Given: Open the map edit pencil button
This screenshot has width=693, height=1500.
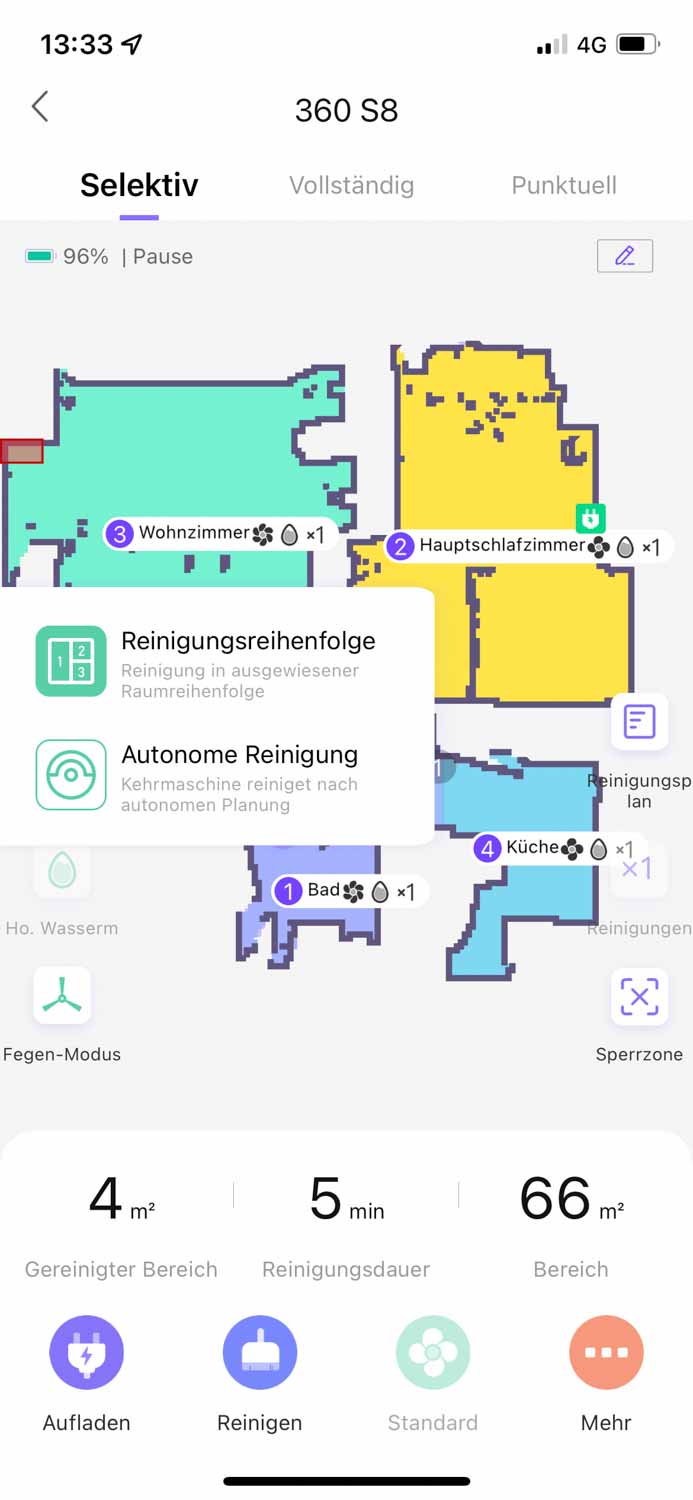Looking at the screenshot, I should 625,256.
